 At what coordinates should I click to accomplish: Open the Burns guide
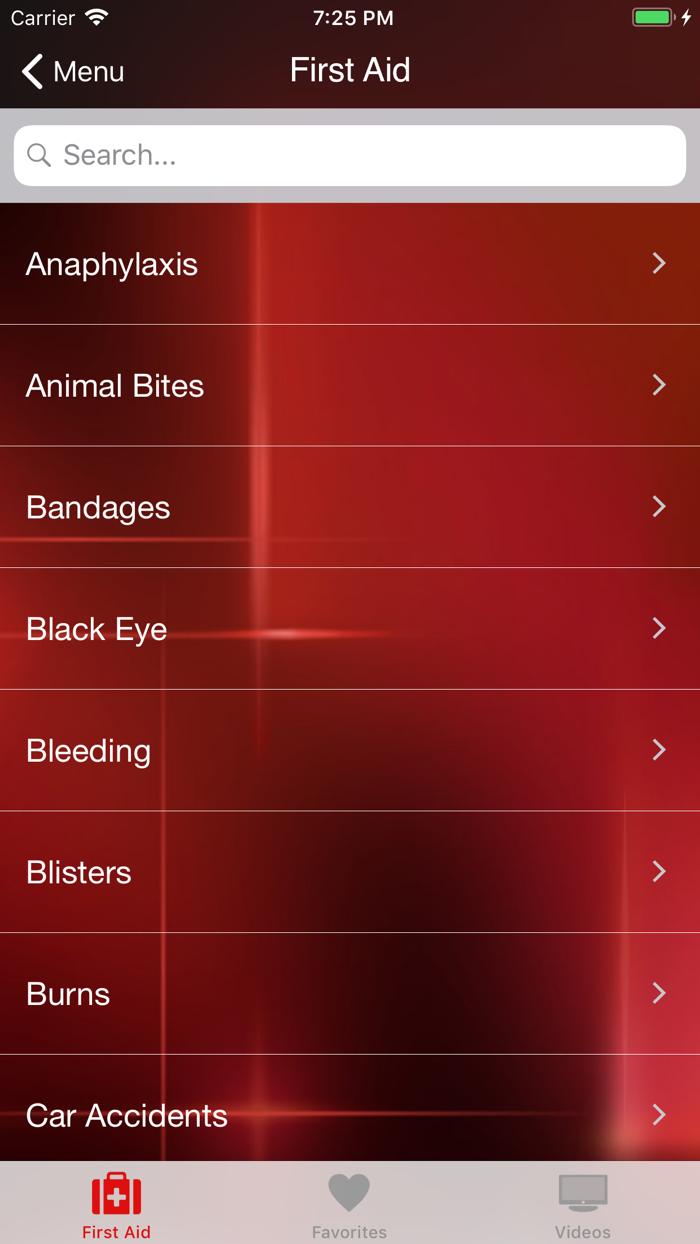click(x=350, y=994)
